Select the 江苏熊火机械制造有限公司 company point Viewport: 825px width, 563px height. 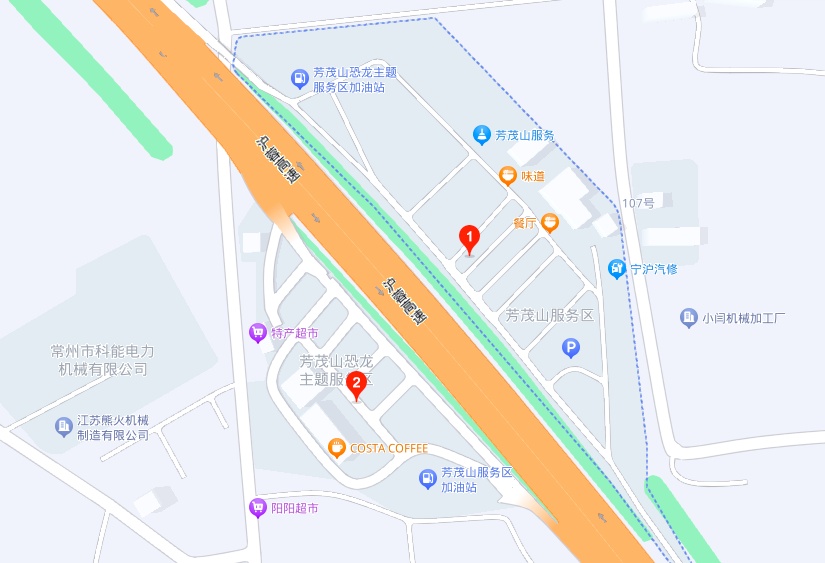tap(64, 427)
